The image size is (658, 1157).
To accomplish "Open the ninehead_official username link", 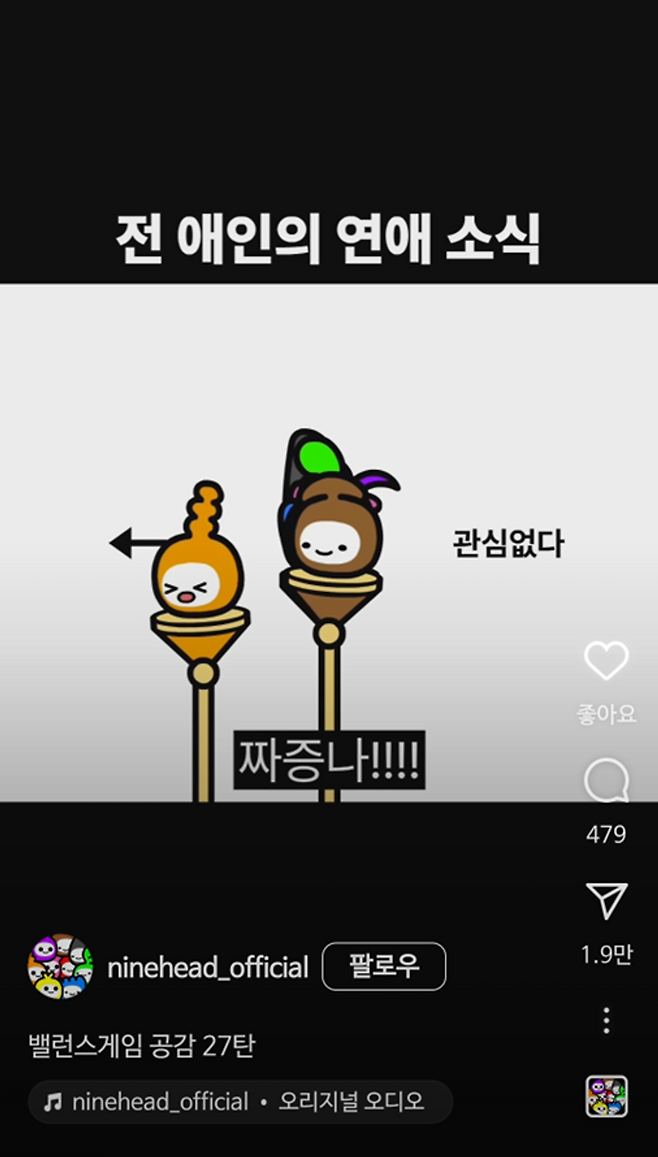I will [x=208, y=968].
